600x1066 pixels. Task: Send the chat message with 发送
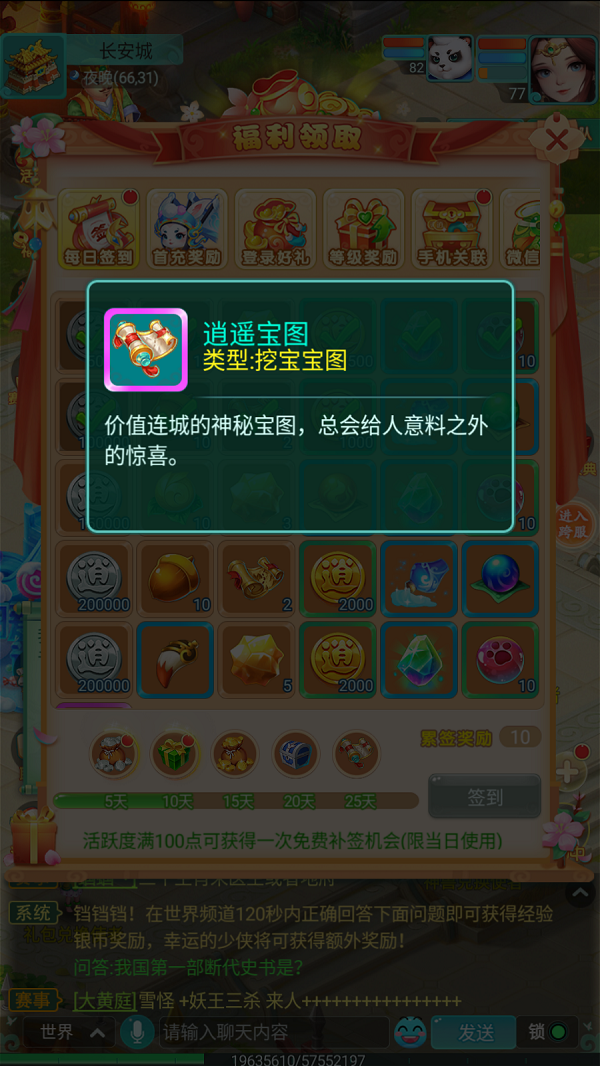pos(476,1032)
